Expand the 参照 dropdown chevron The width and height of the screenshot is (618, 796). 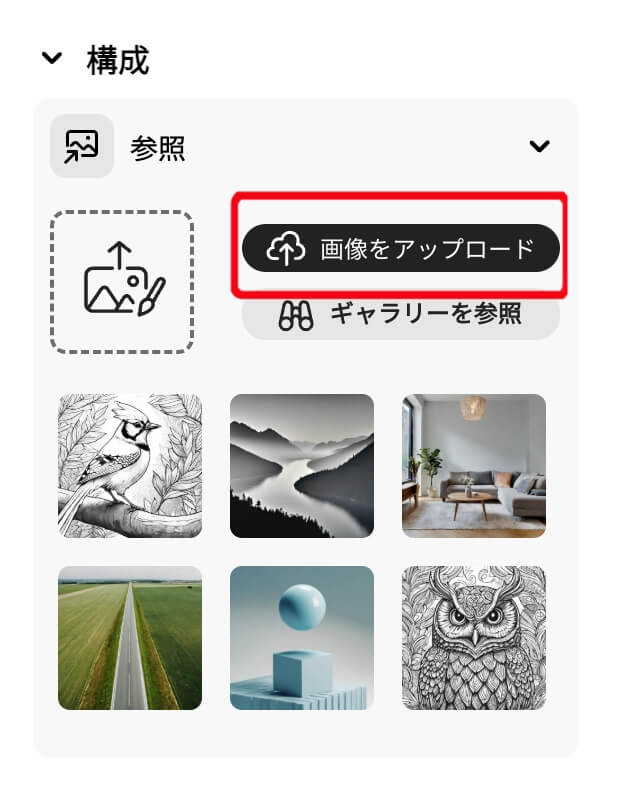(x=539, y=147)
